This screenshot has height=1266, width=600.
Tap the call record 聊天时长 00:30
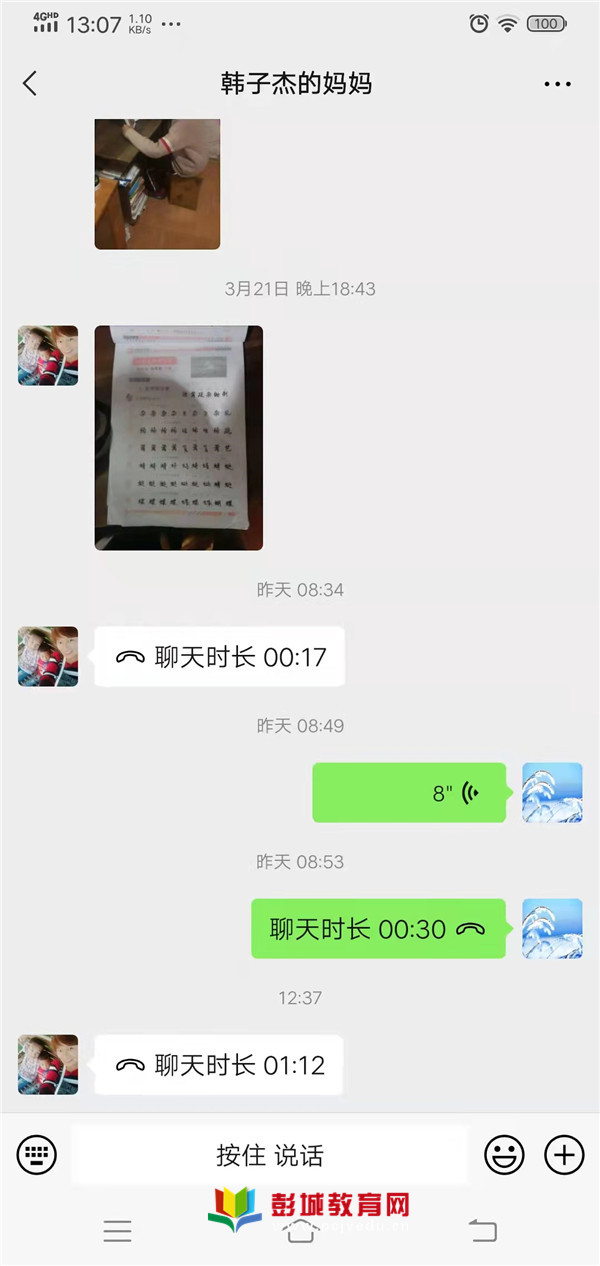377,929
